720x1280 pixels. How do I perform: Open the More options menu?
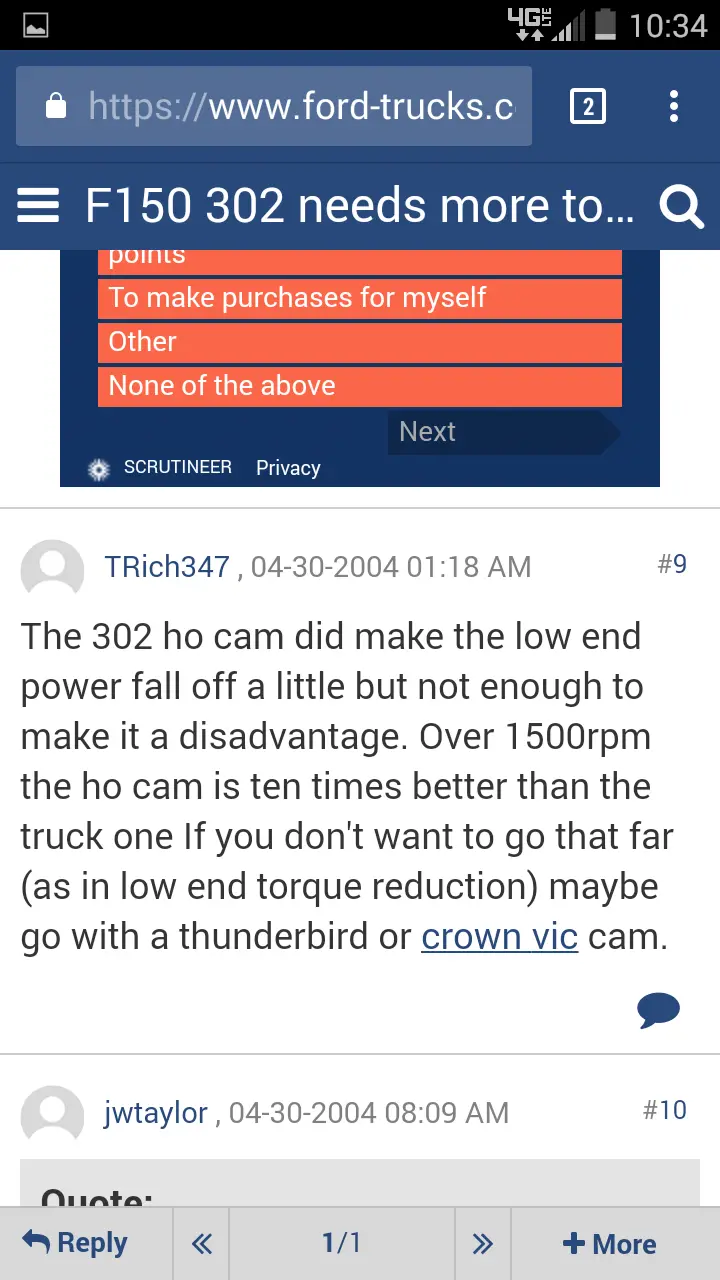pos(610,1244)
